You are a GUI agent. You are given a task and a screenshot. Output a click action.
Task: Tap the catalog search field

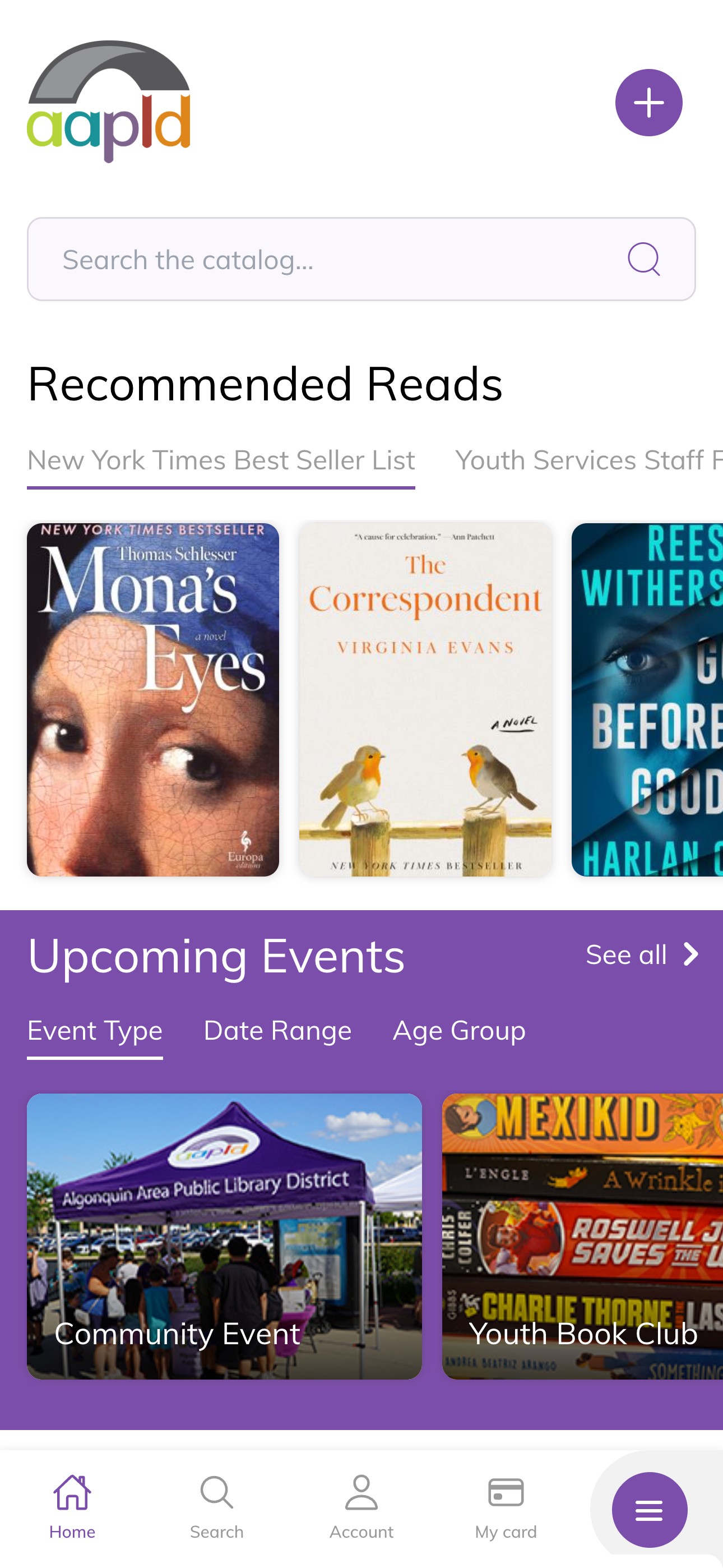(x=328, y=259)
